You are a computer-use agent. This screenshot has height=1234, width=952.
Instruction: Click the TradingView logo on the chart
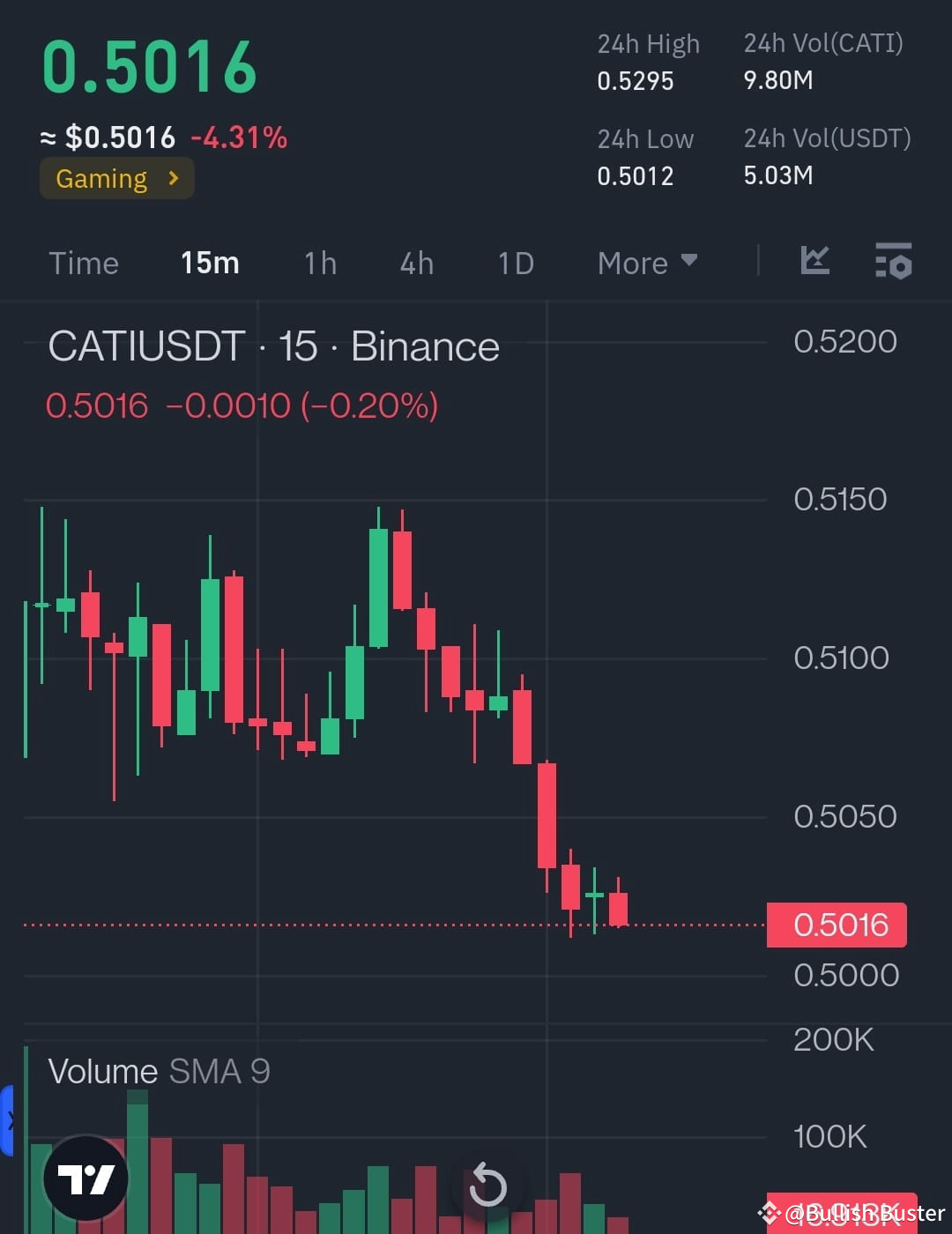click(86, 1178)
